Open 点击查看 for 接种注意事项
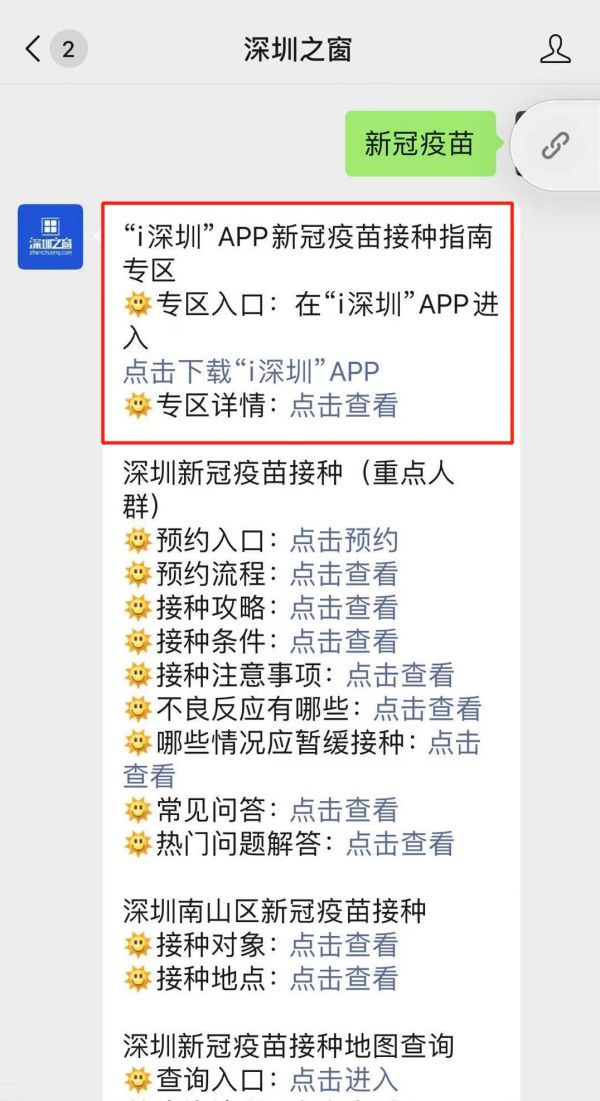The width and height of the screenshot is (600, 1101). (x=400, y=675)
